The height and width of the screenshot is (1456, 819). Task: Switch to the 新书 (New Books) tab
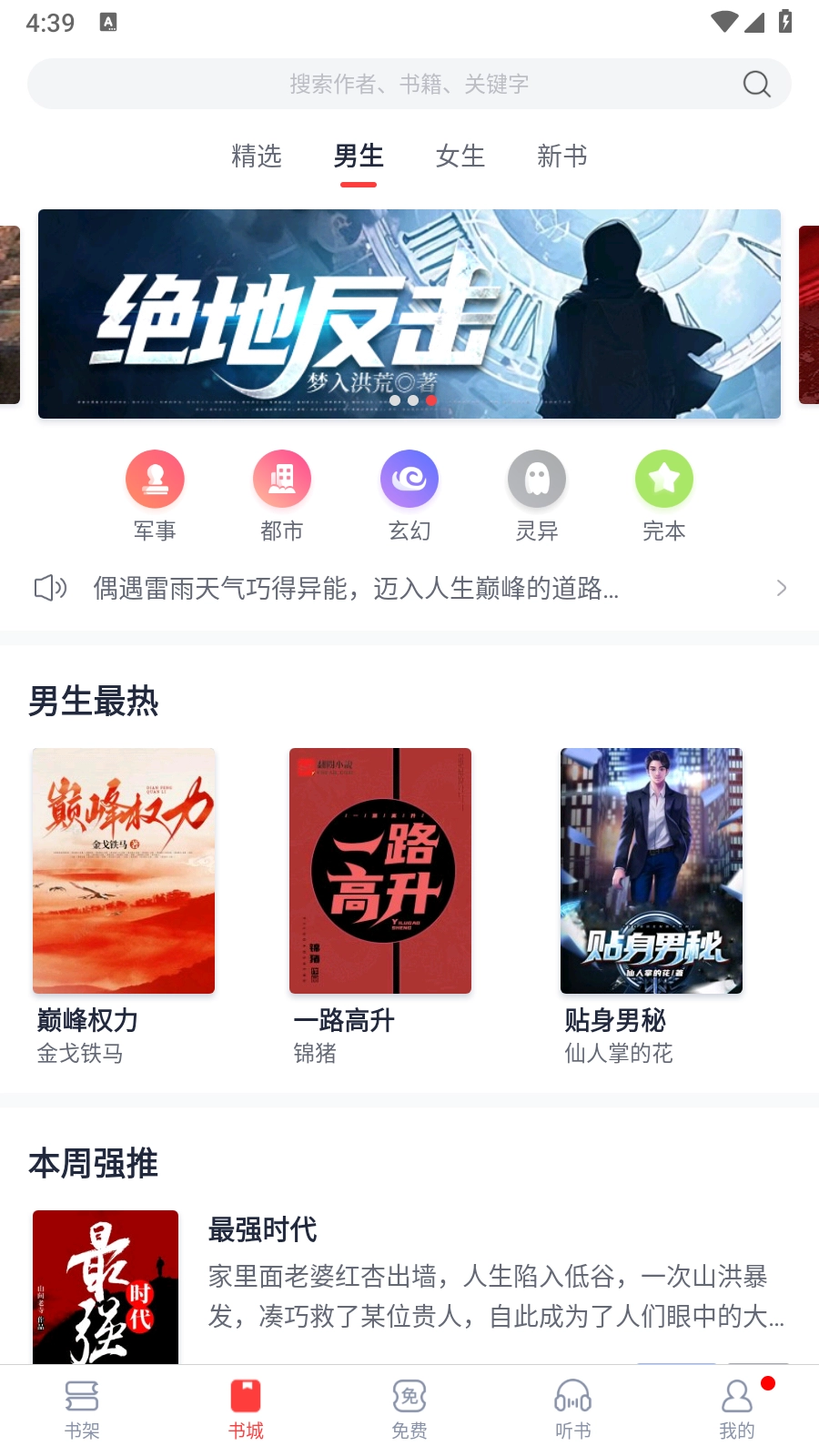[x=562, y=157]
